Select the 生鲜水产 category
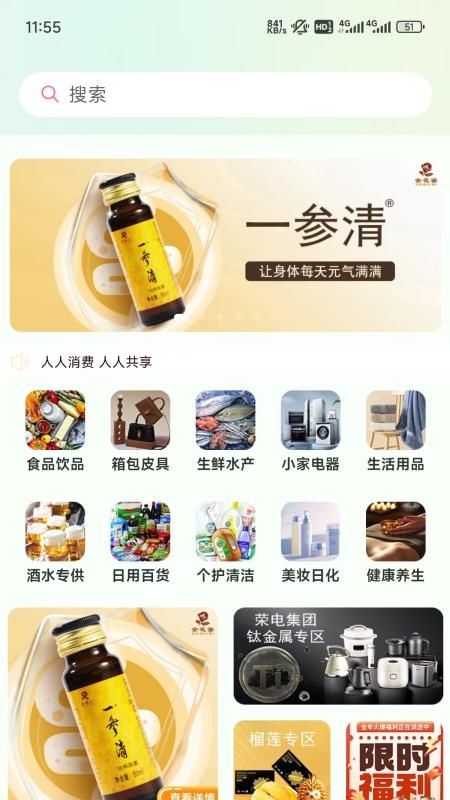 pyautogui.click(x=226, y=431)
